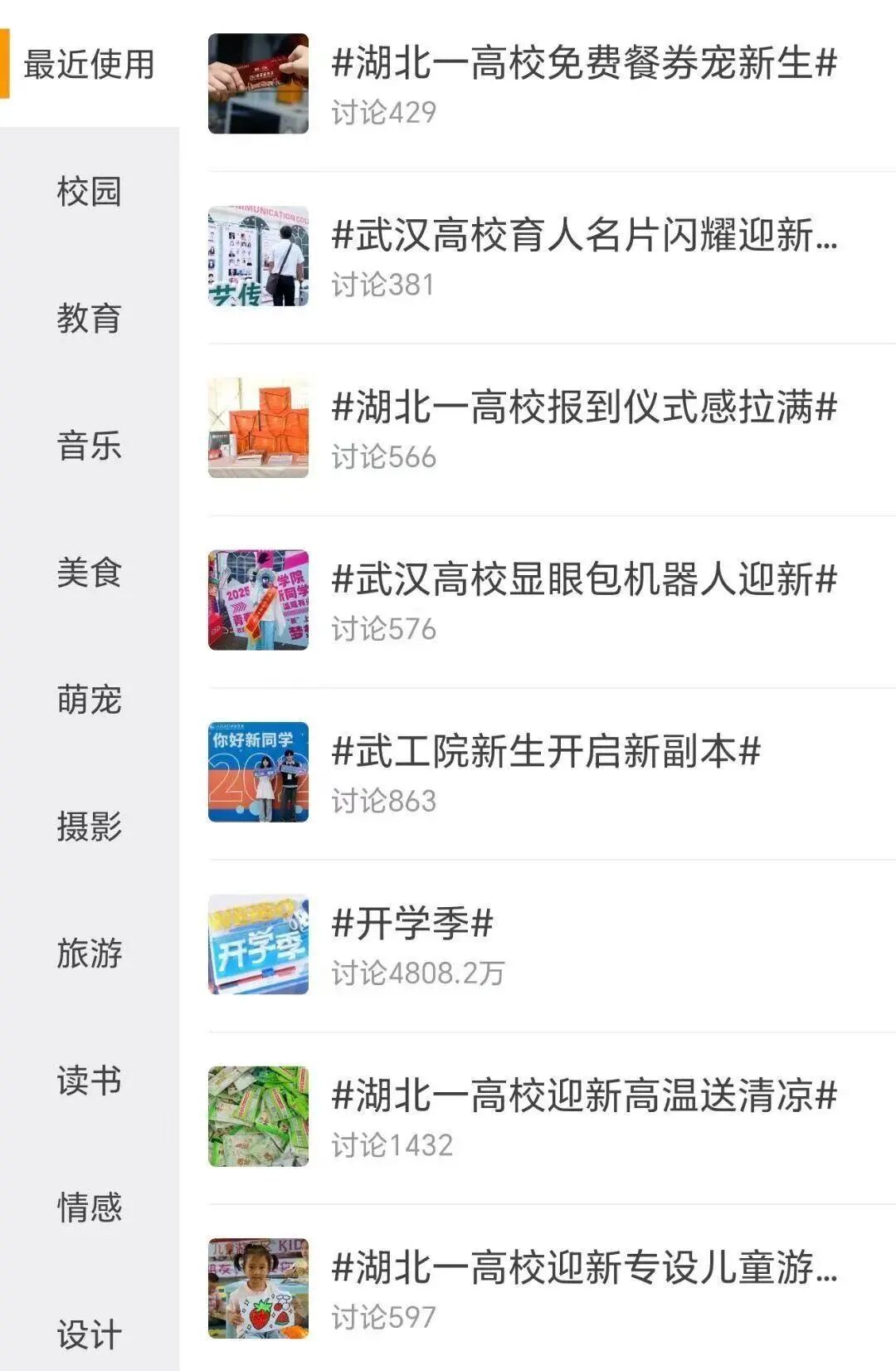Select the 教育 category
This screenshot has height=1371, width=896.
(x=89, y=319)
